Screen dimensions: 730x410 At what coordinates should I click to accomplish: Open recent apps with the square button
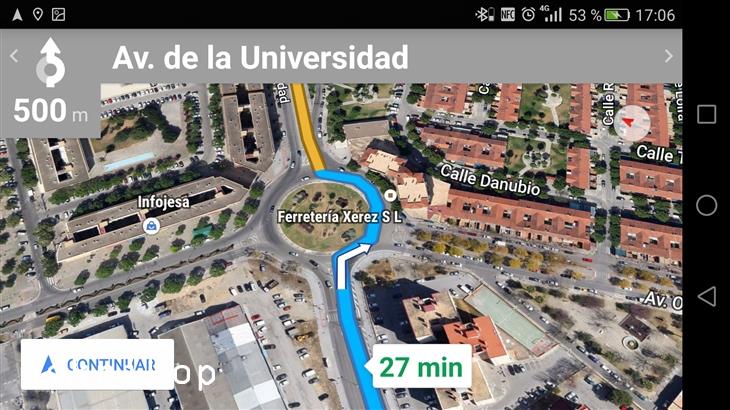pyautogui.click(x=706, y=114)
